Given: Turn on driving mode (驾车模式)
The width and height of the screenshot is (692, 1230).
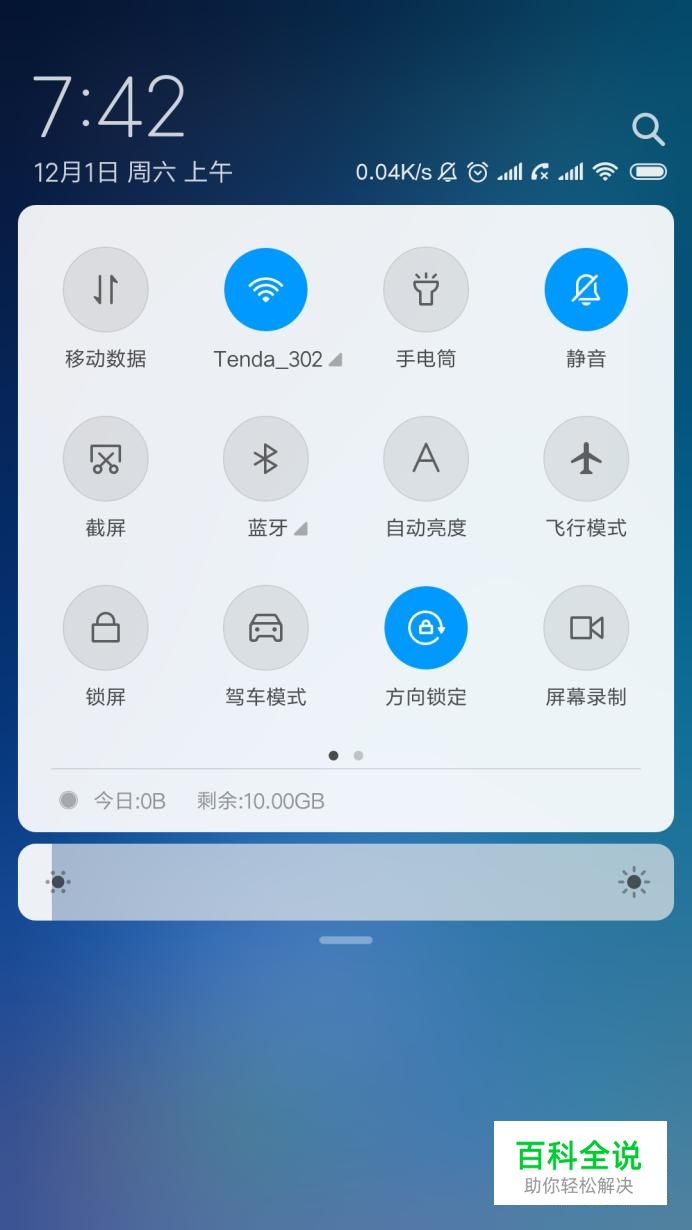Looking at the screenshot, I should click(266, 628).
